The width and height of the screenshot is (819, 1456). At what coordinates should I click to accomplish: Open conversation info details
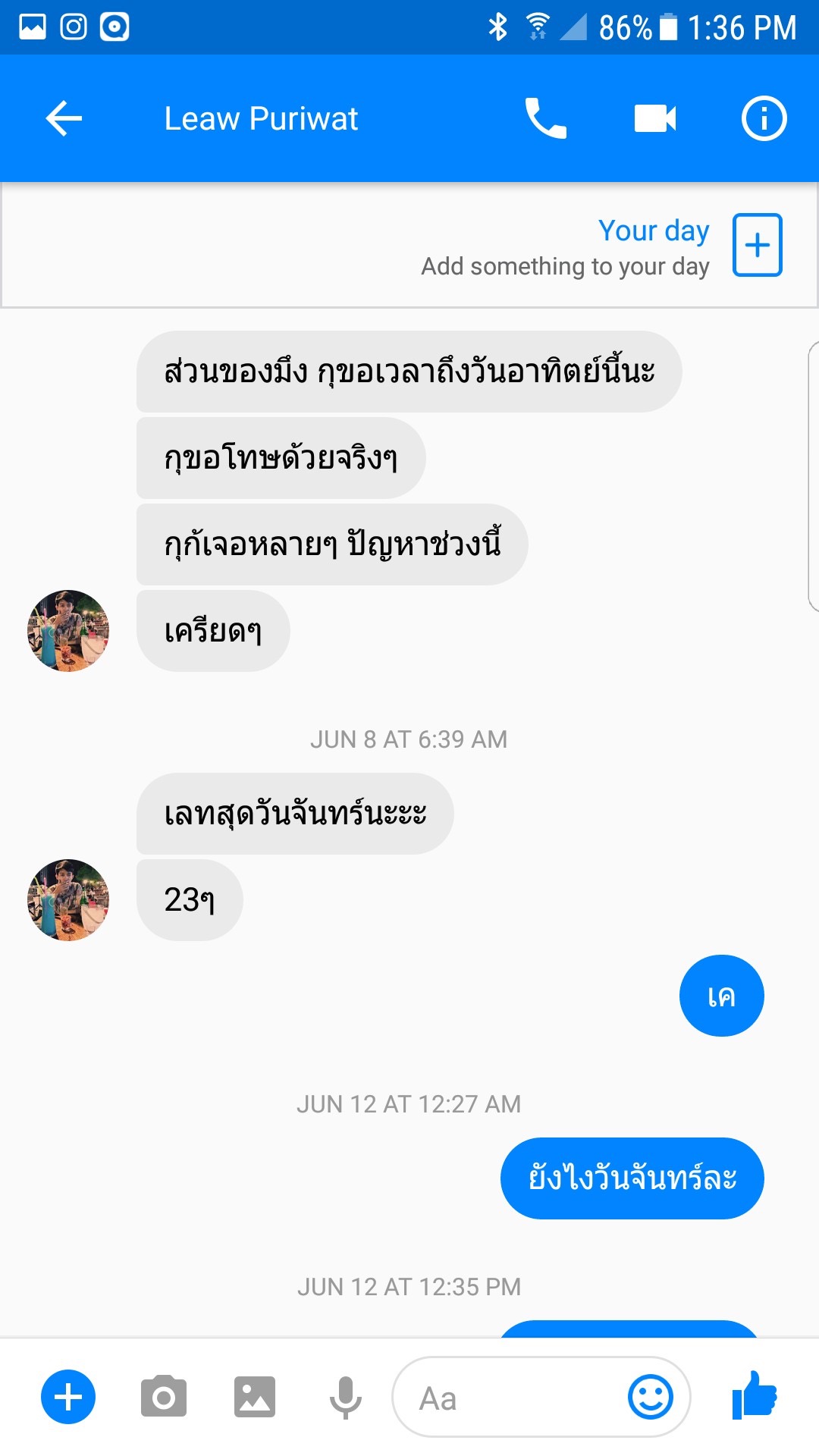(x=763, y=119)
